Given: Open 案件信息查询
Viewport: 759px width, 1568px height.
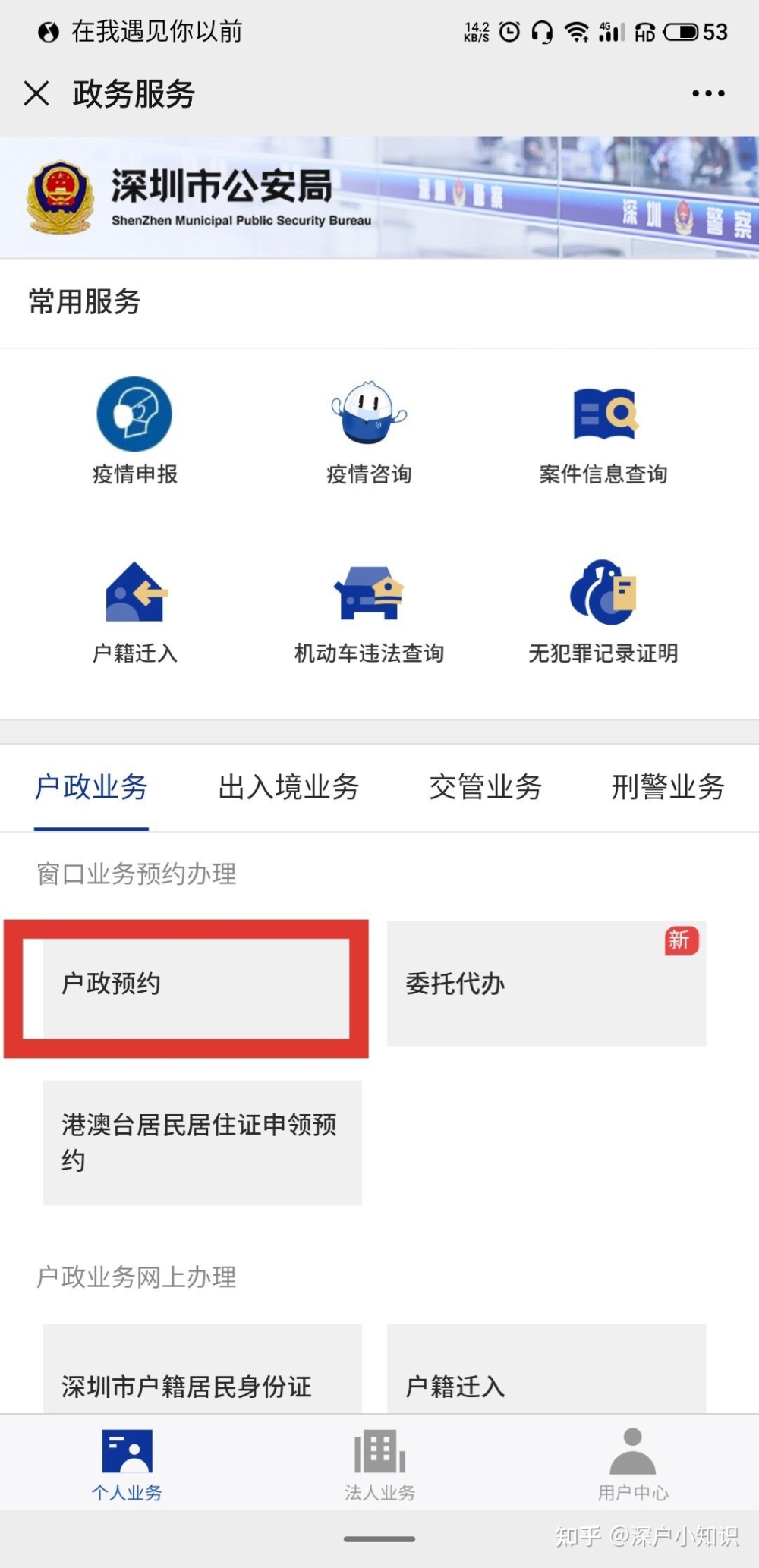Looking at the screenshot, I should (x=603, y=430).
